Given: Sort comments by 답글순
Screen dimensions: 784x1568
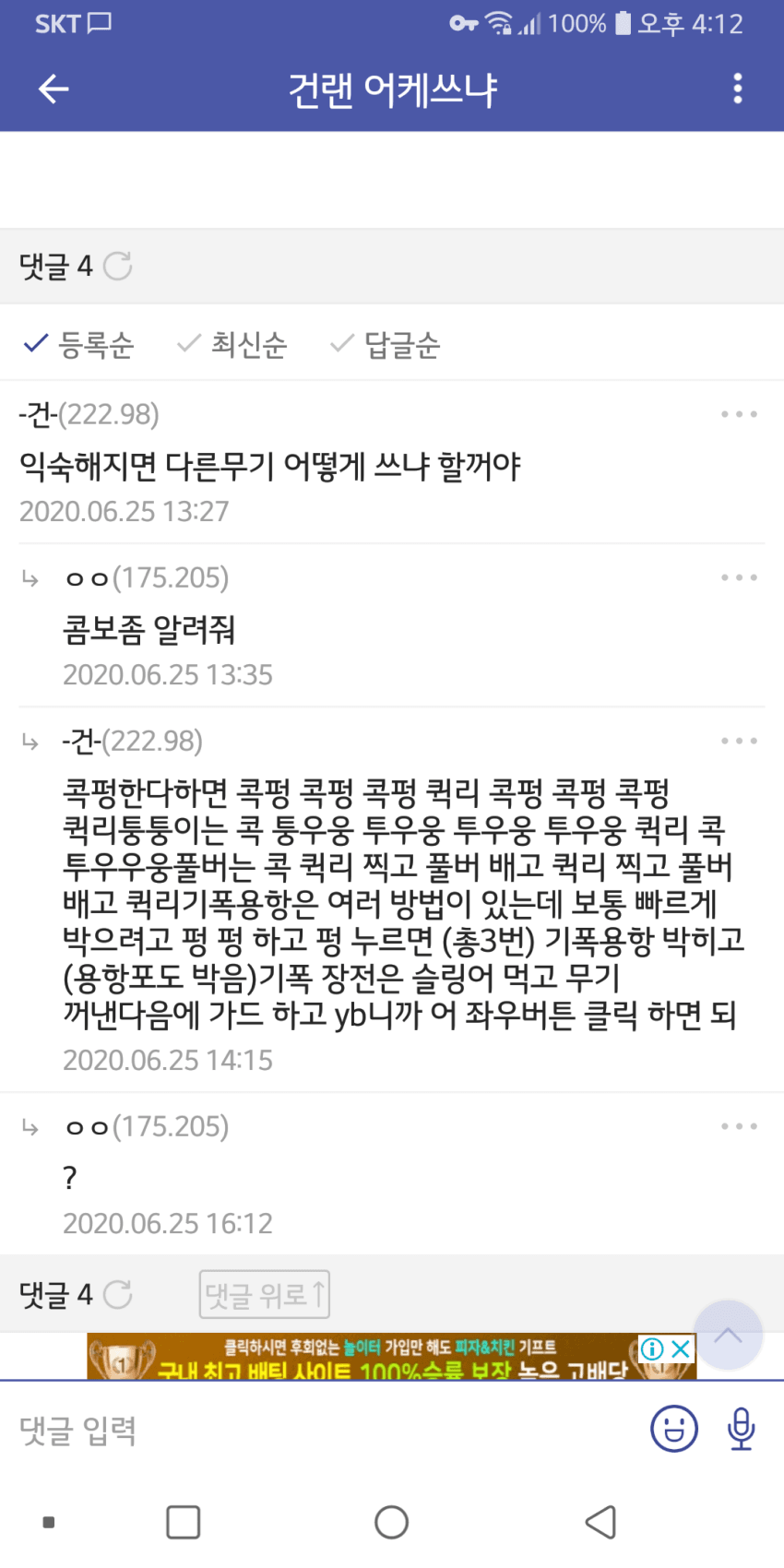Looking at the screenshot, I should click(x=386, y=345).
